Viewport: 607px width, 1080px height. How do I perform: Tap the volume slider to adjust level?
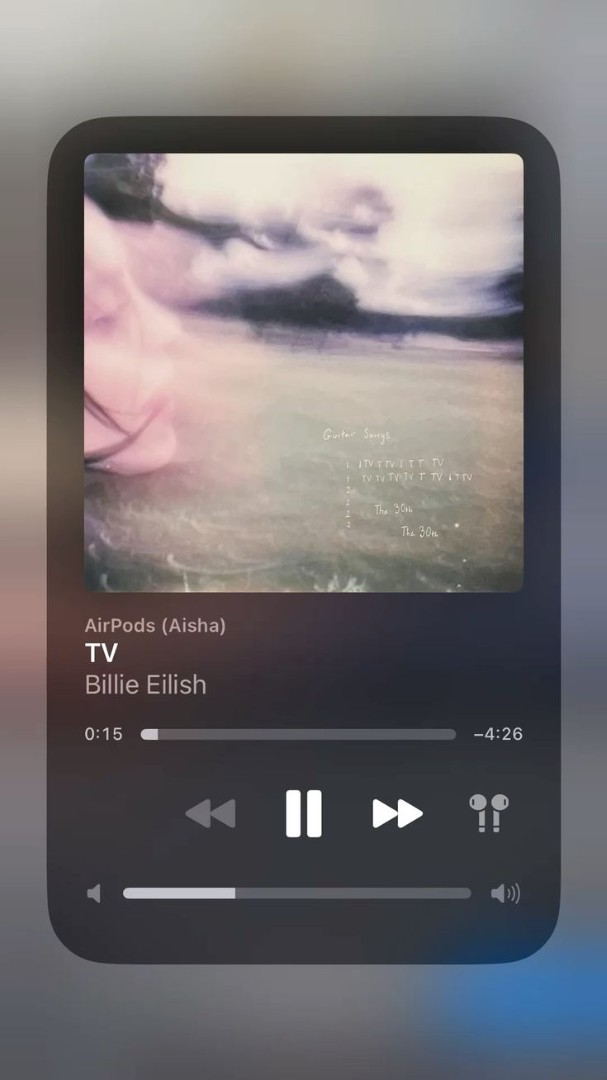click(x=296, y=893)
